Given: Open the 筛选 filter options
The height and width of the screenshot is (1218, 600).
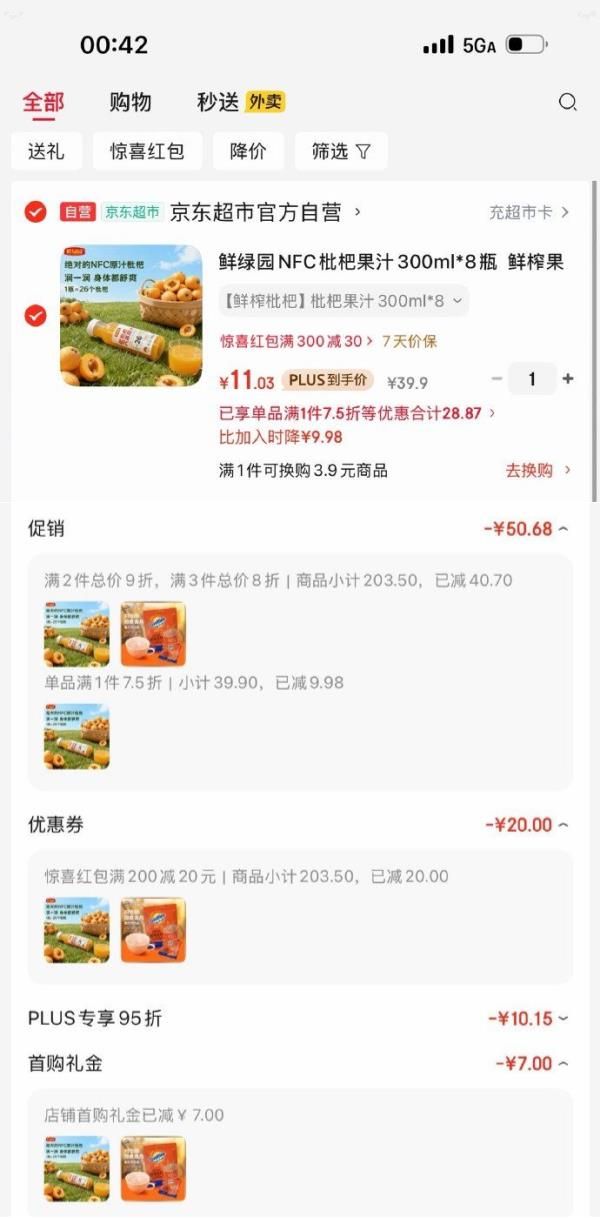Looking at the screenshot, I should point(340,151).
